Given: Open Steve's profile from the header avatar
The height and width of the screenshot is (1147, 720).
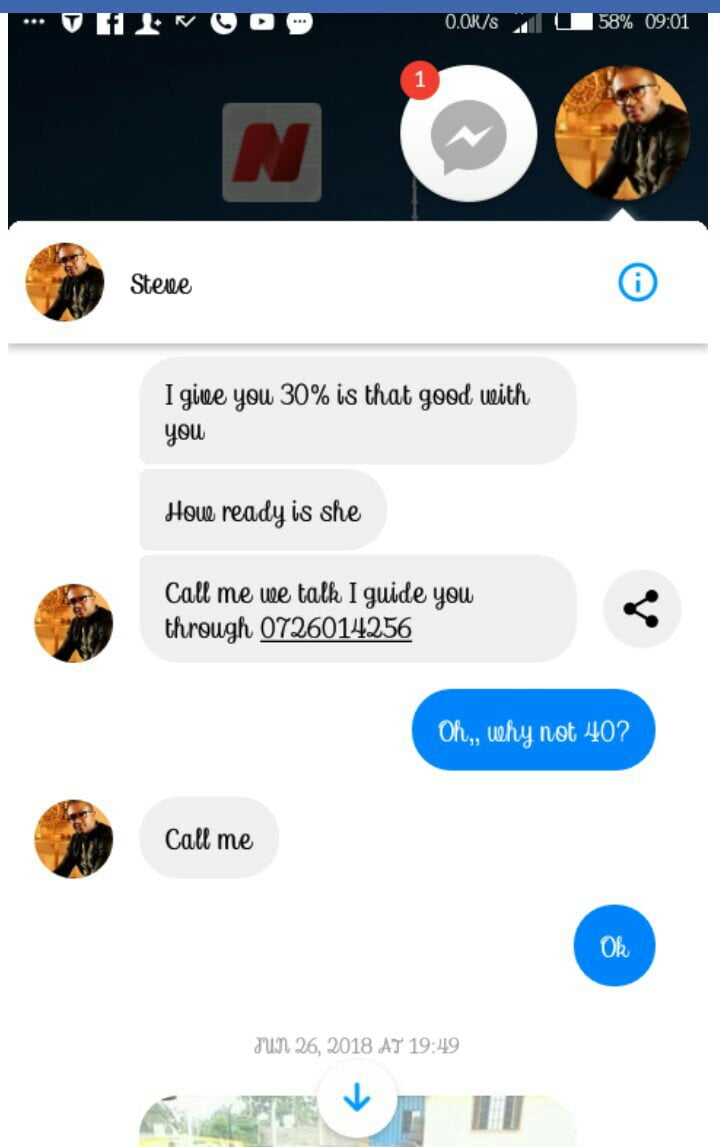Looking at the screenshot, I should click(65, 282).
